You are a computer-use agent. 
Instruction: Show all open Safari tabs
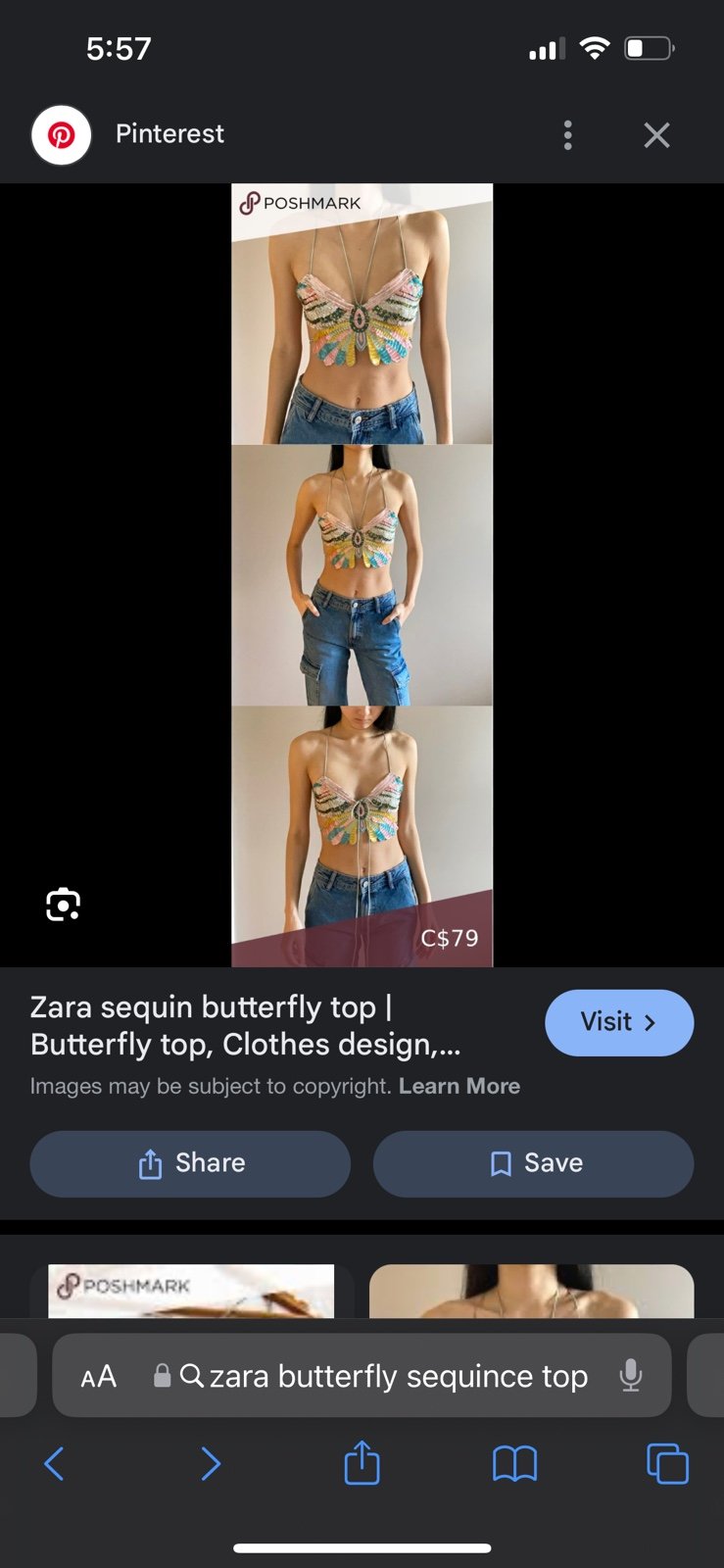pyautogui.click(x=667, y=1464)
